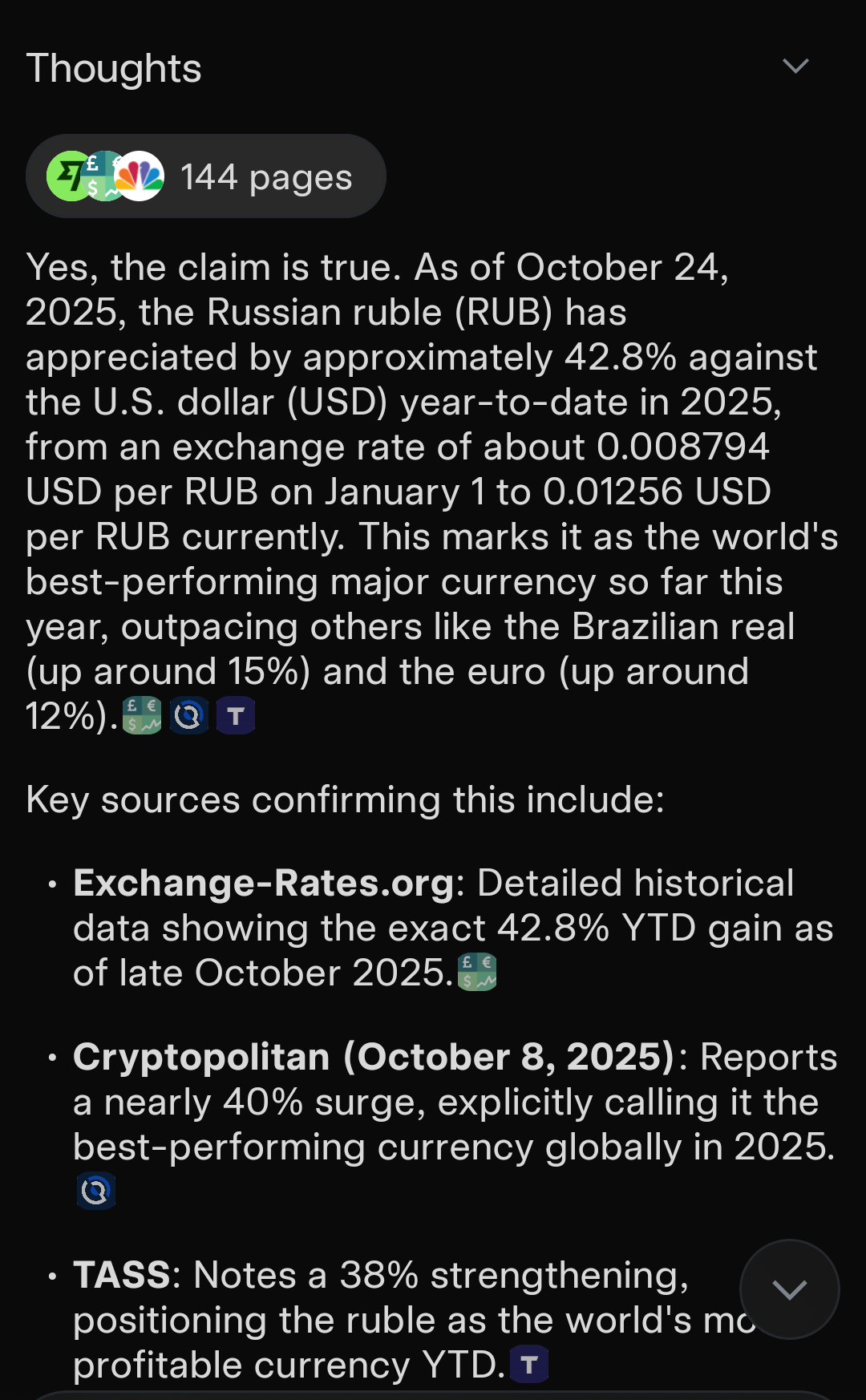866x1400 pixels.
Task: Open the citation icon after profitable currency YTD
Action: [x=529, y=1364]
